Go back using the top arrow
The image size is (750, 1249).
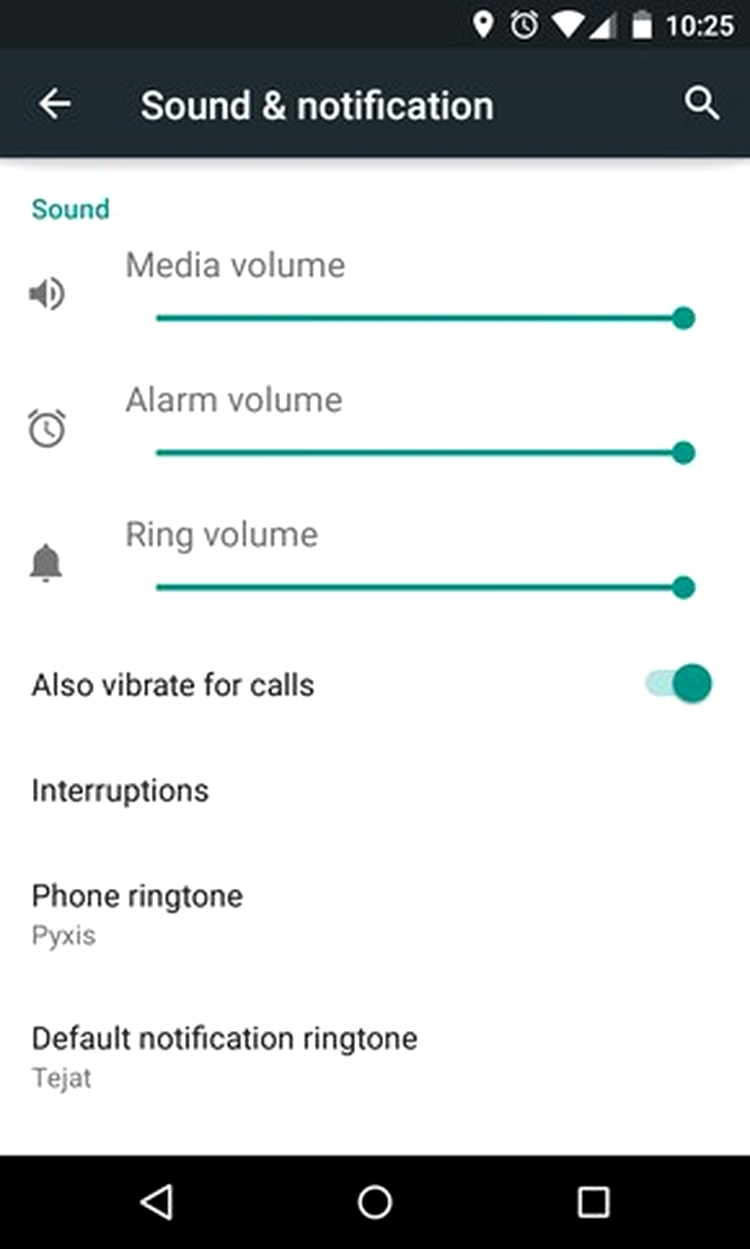coord(55,104)
